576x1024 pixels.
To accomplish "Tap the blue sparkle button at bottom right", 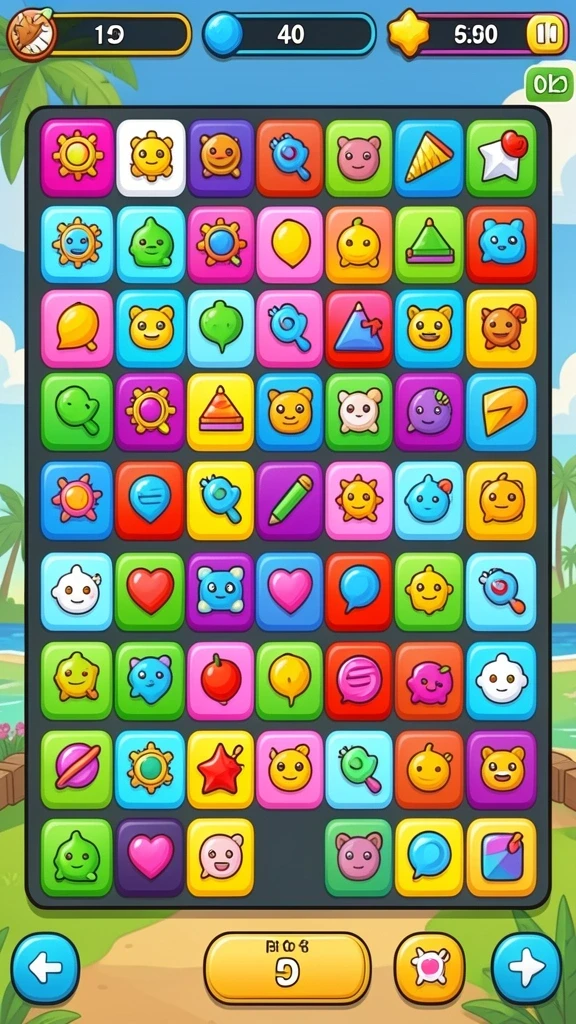I will pos(527,968).
